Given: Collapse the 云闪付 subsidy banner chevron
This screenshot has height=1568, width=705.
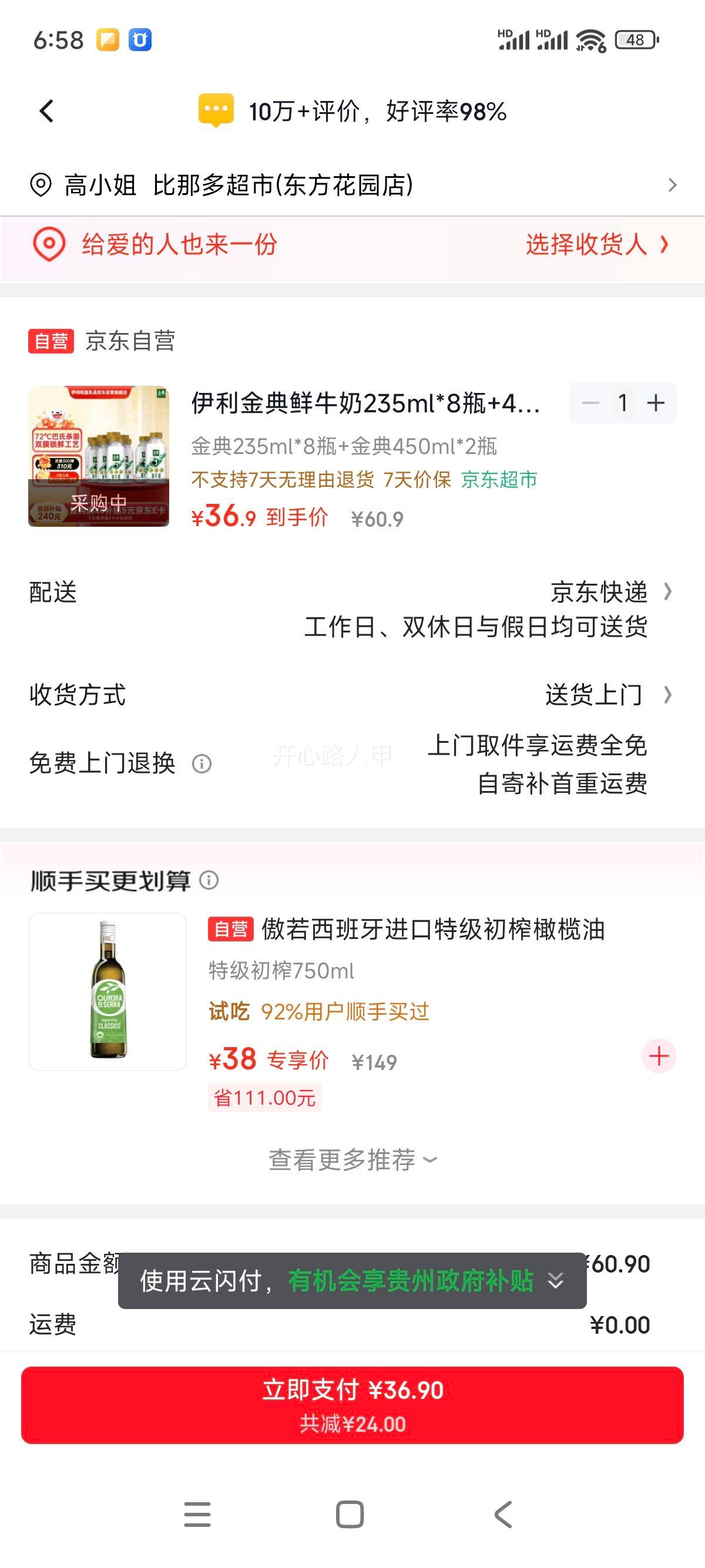Looking at the screenshot, I should click(x=556, y=1283).
